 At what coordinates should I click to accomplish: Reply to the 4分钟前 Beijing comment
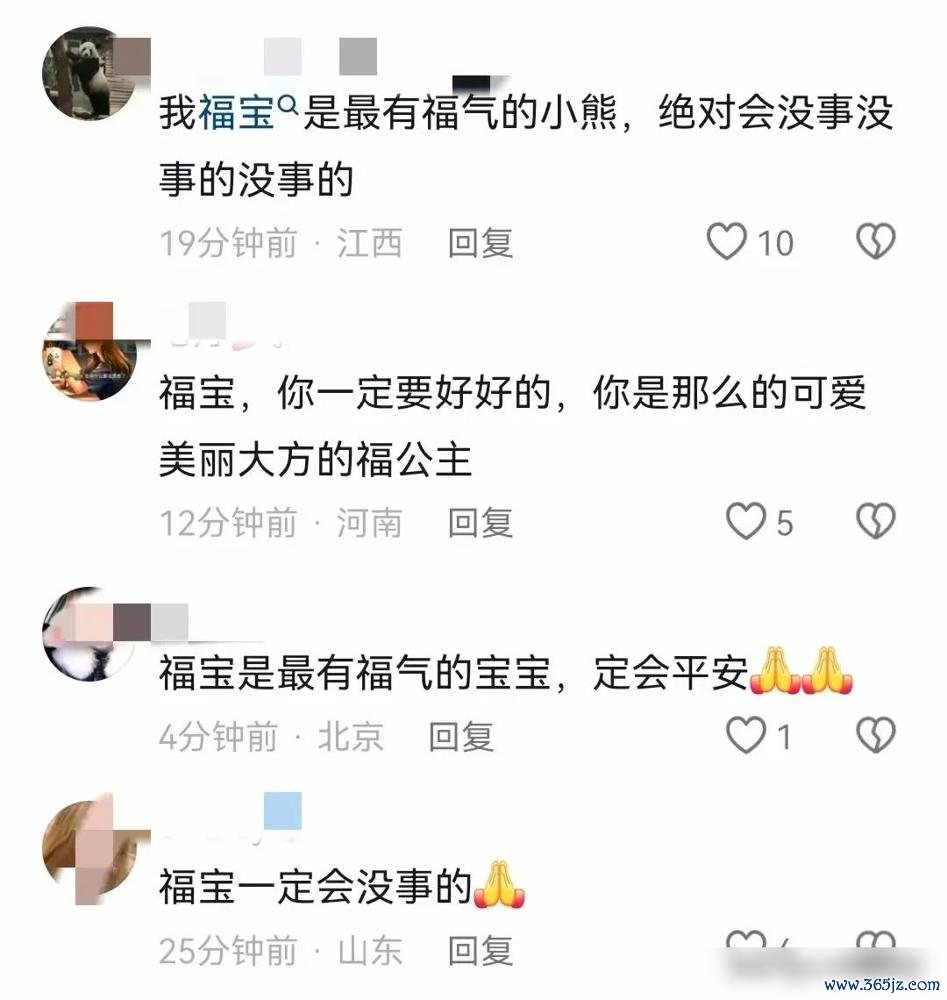click(x=461, y=738)
